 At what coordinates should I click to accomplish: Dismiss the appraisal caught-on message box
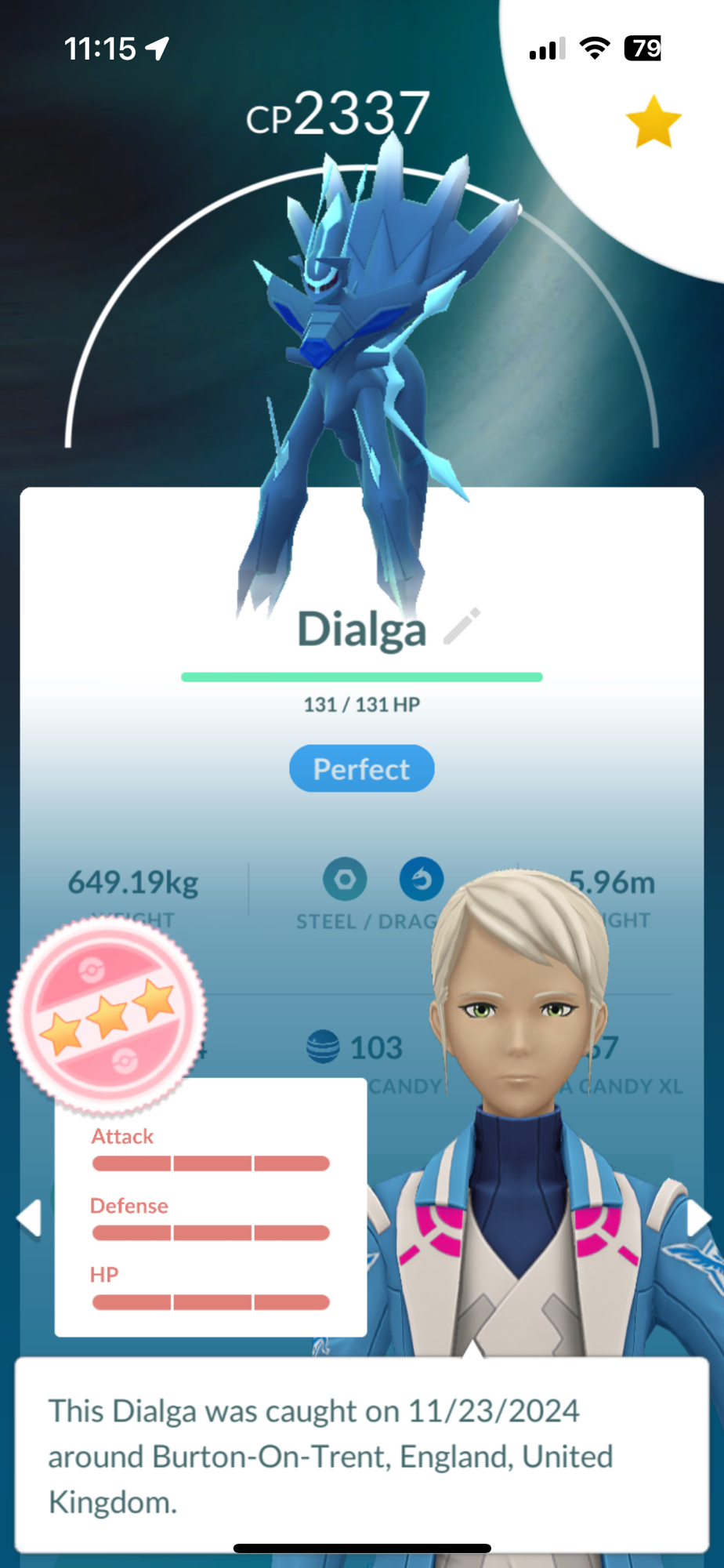(x=361, y=1455)
